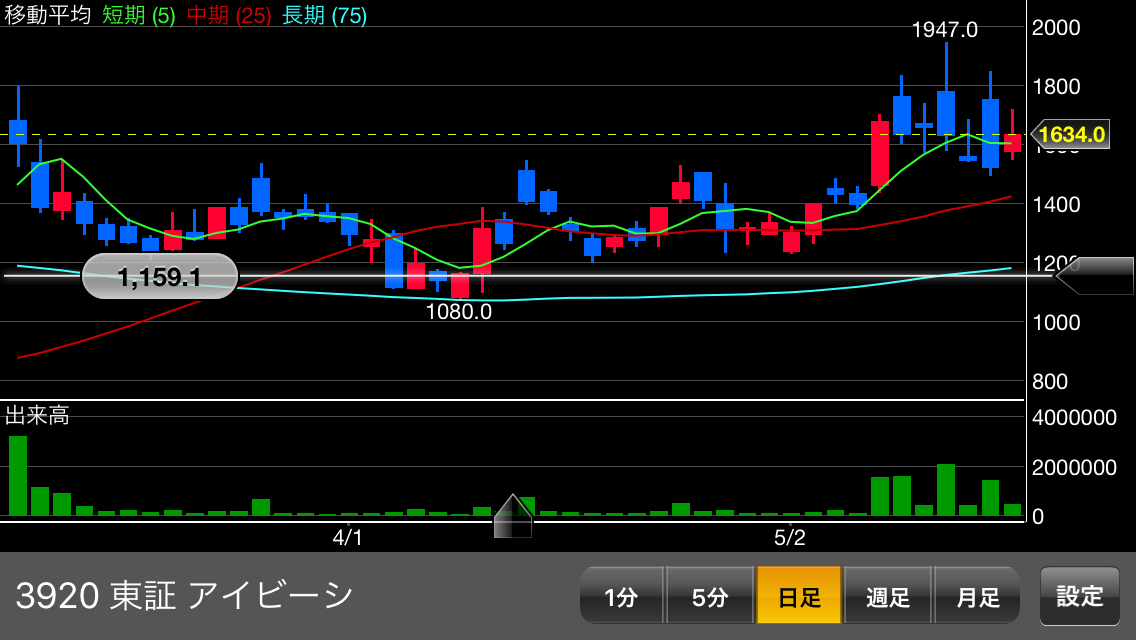
Task: Tap the date cursor marker below chart
Action: tap(513, 517)
